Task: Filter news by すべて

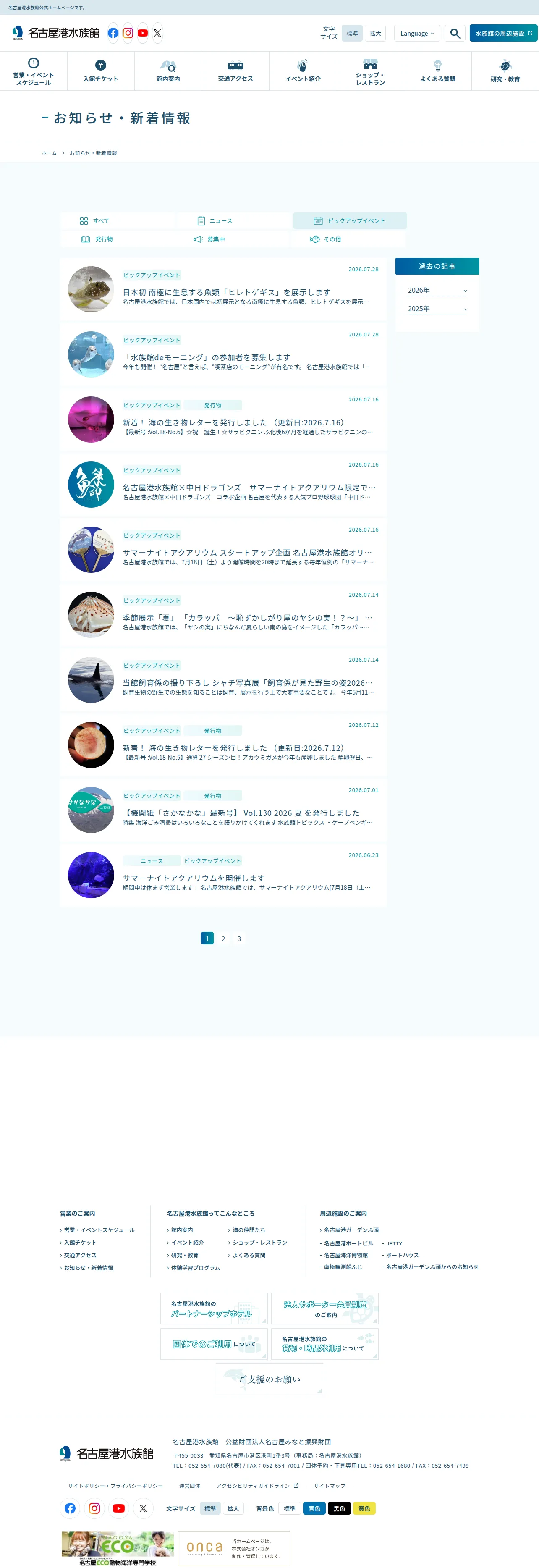Action: click(x=118, y=221)
